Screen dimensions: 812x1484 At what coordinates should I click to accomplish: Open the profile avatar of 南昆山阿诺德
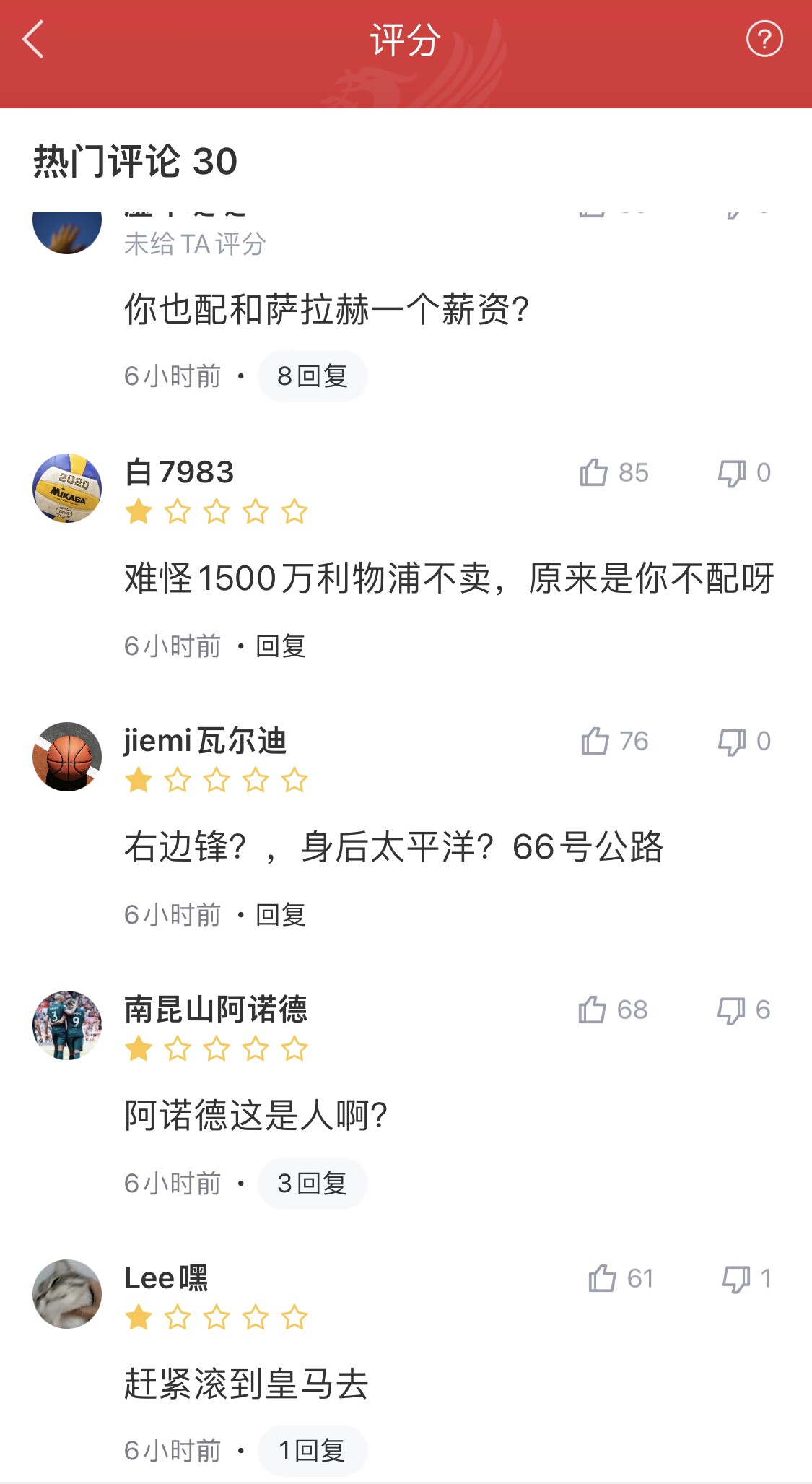67,1025
